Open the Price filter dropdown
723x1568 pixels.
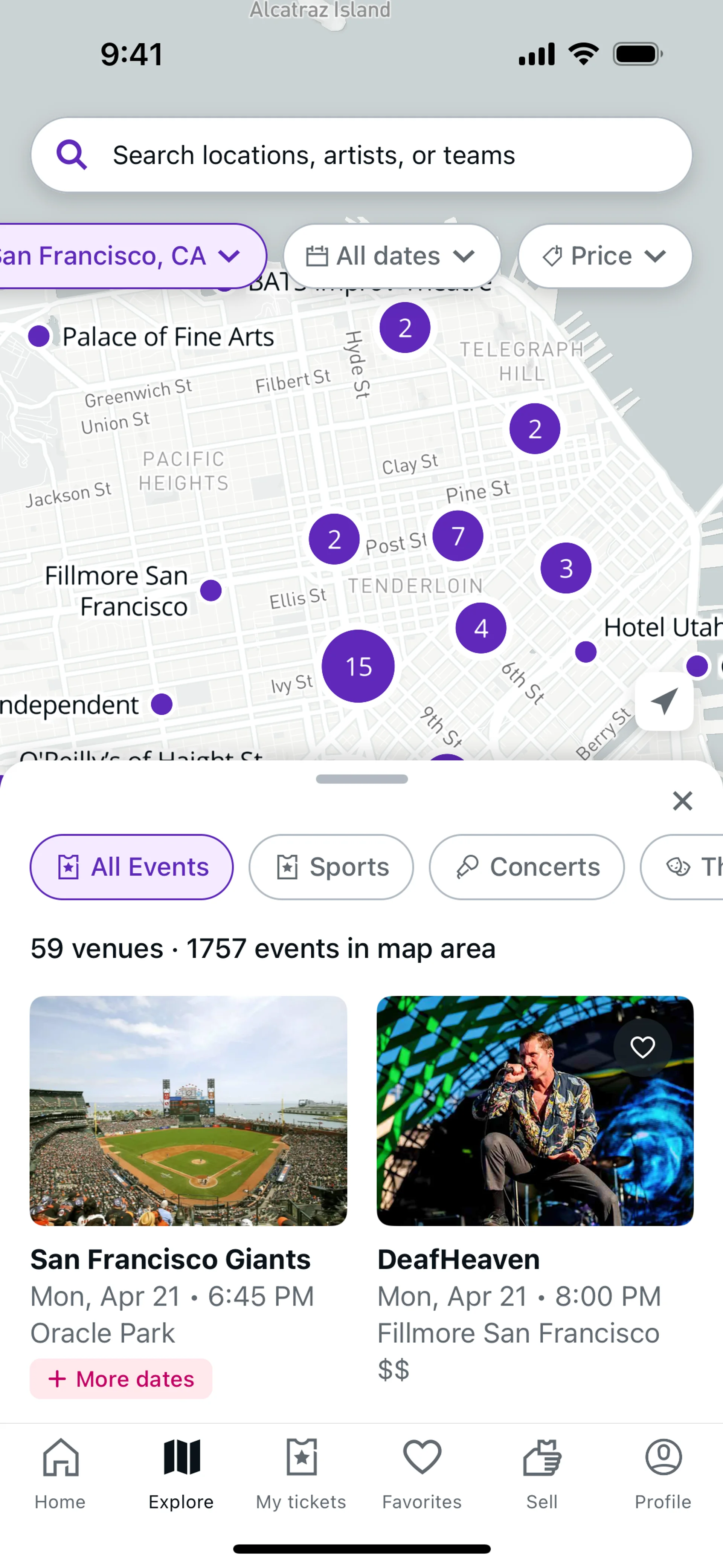[604, 256]
